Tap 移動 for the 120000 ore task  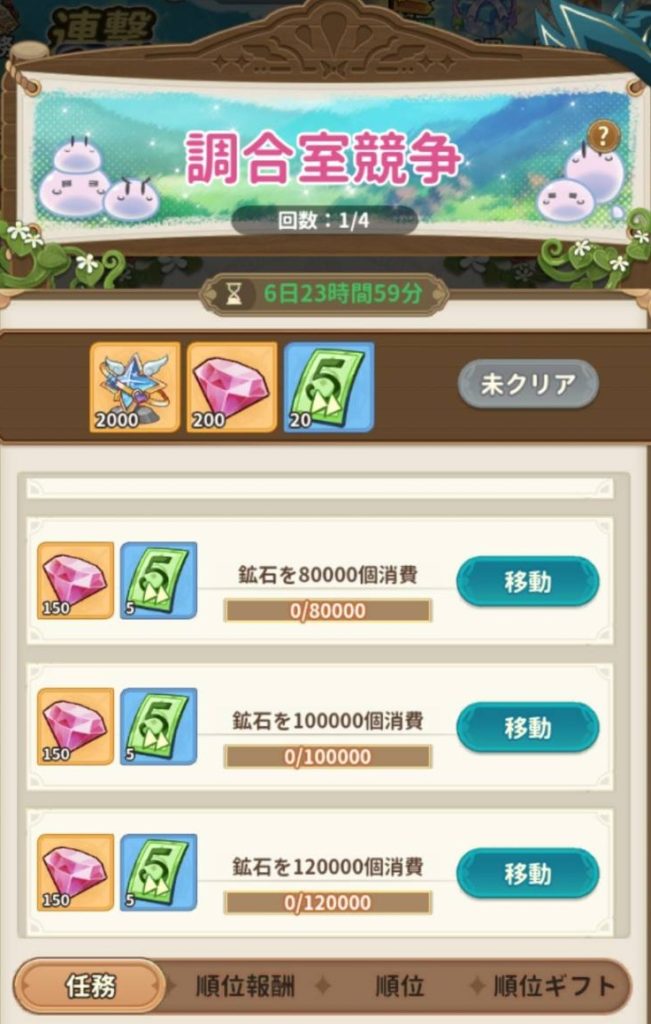[527, 873]
